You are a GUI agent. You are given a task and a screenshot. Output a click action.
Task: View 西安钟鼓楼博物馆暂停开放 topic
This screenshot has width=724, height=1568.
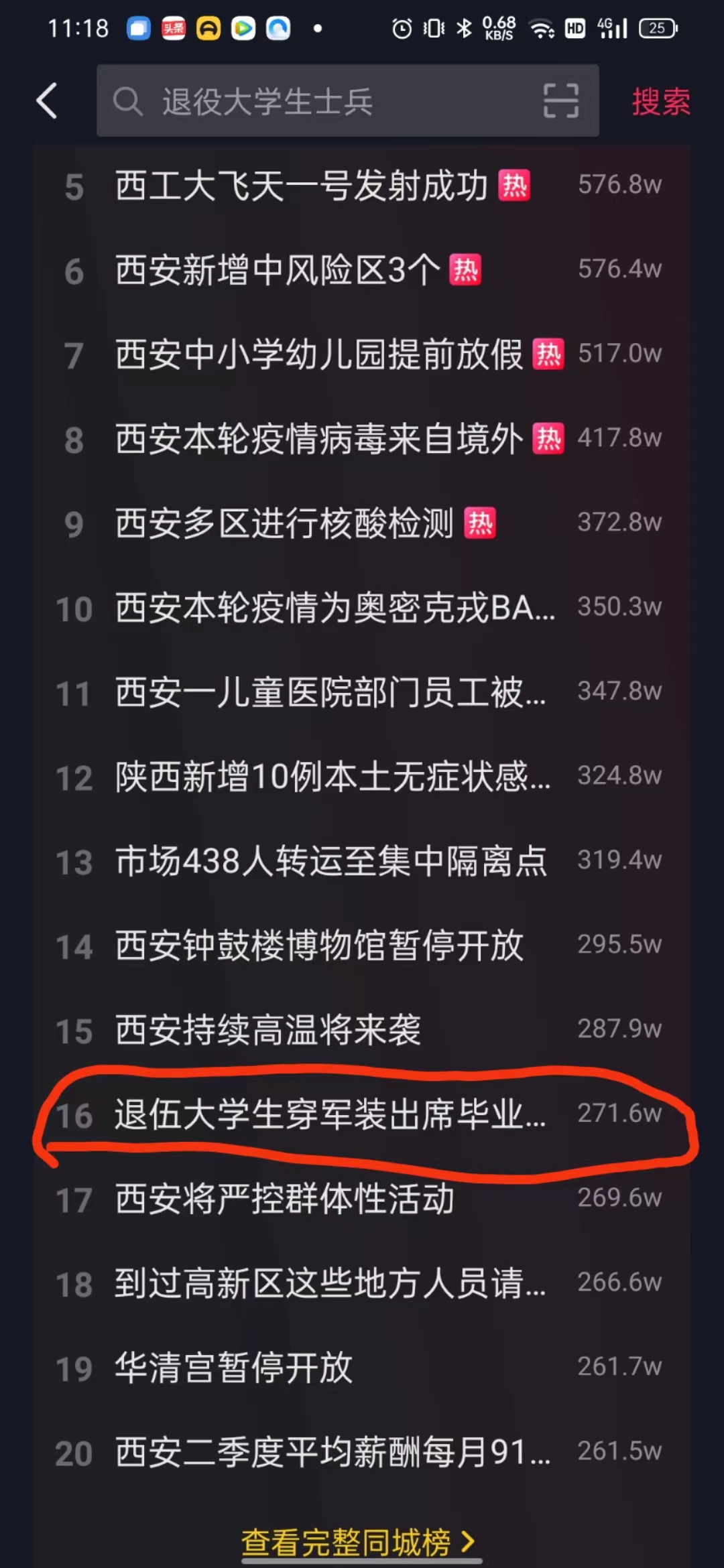click(x=319, y=945)
